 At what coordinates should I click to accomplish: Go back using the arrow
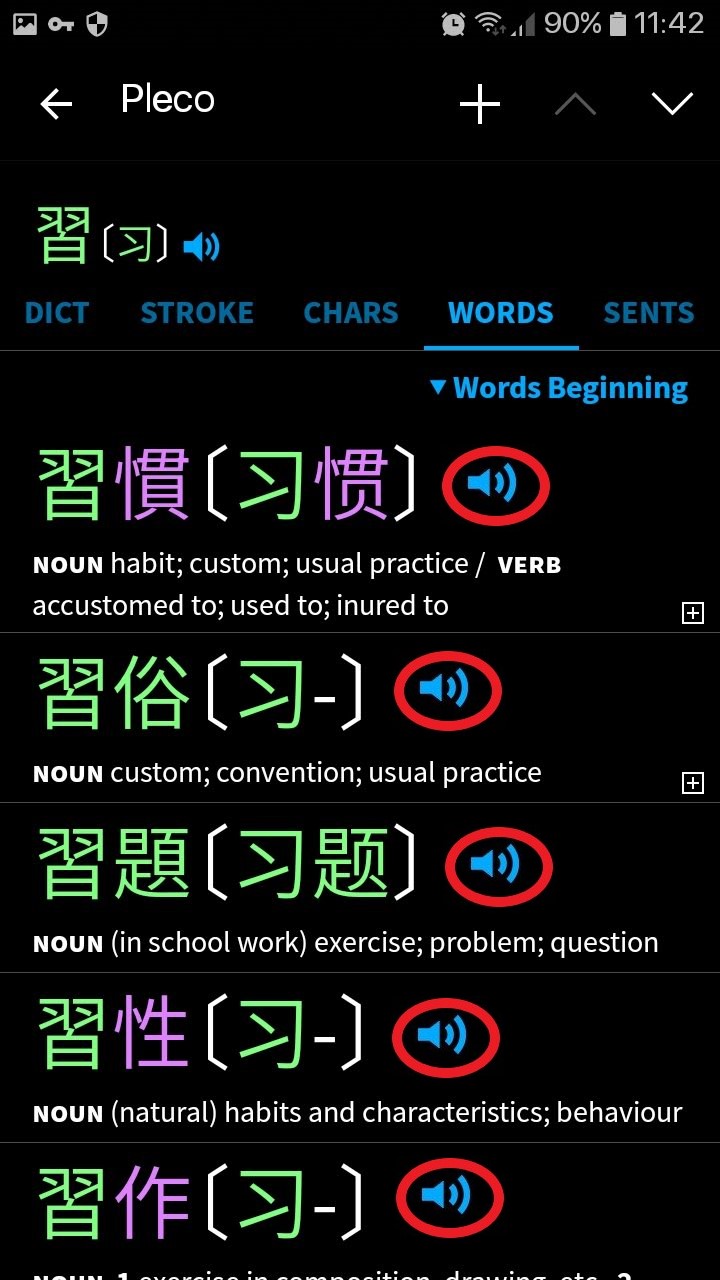point(56,103)
